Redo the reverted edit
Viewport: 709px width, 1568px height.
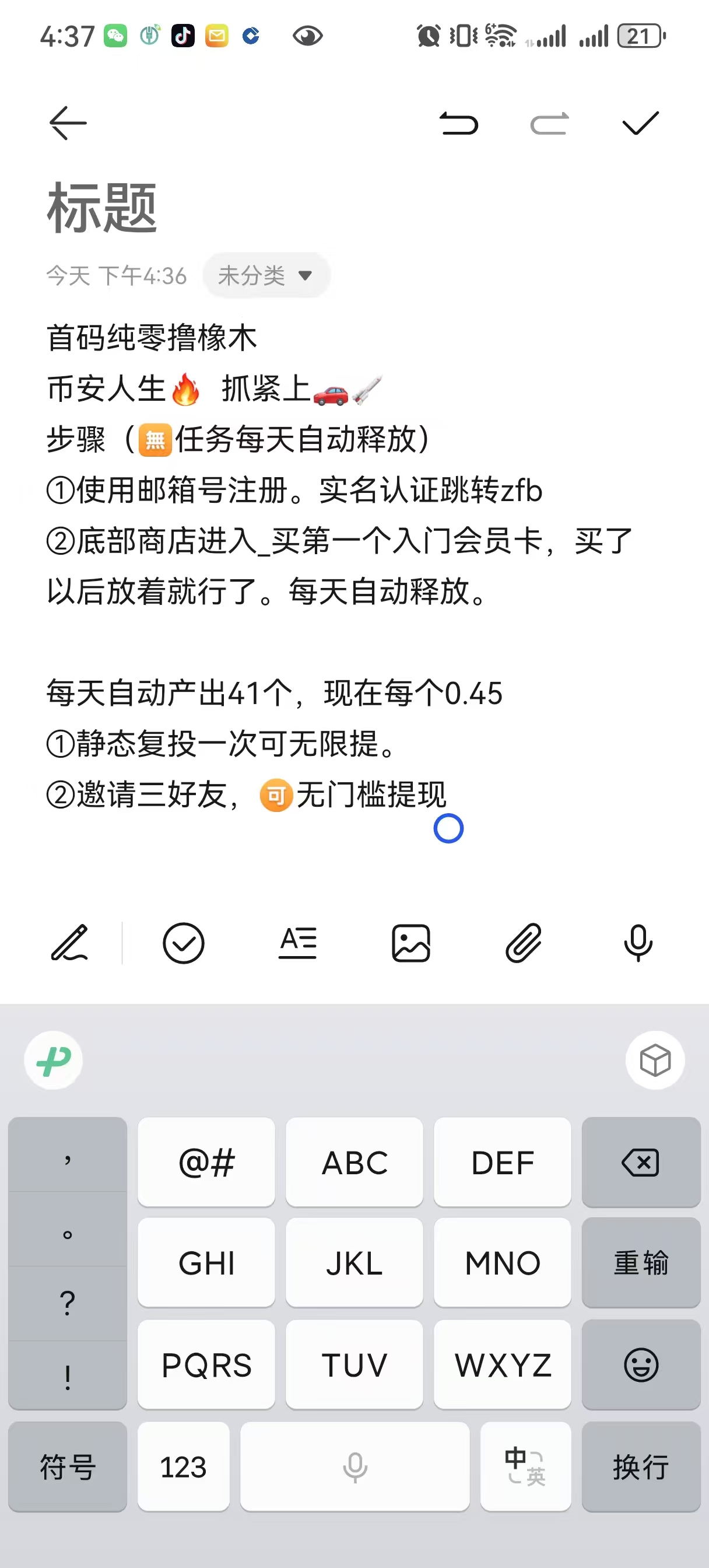click(x=550, y=124)
